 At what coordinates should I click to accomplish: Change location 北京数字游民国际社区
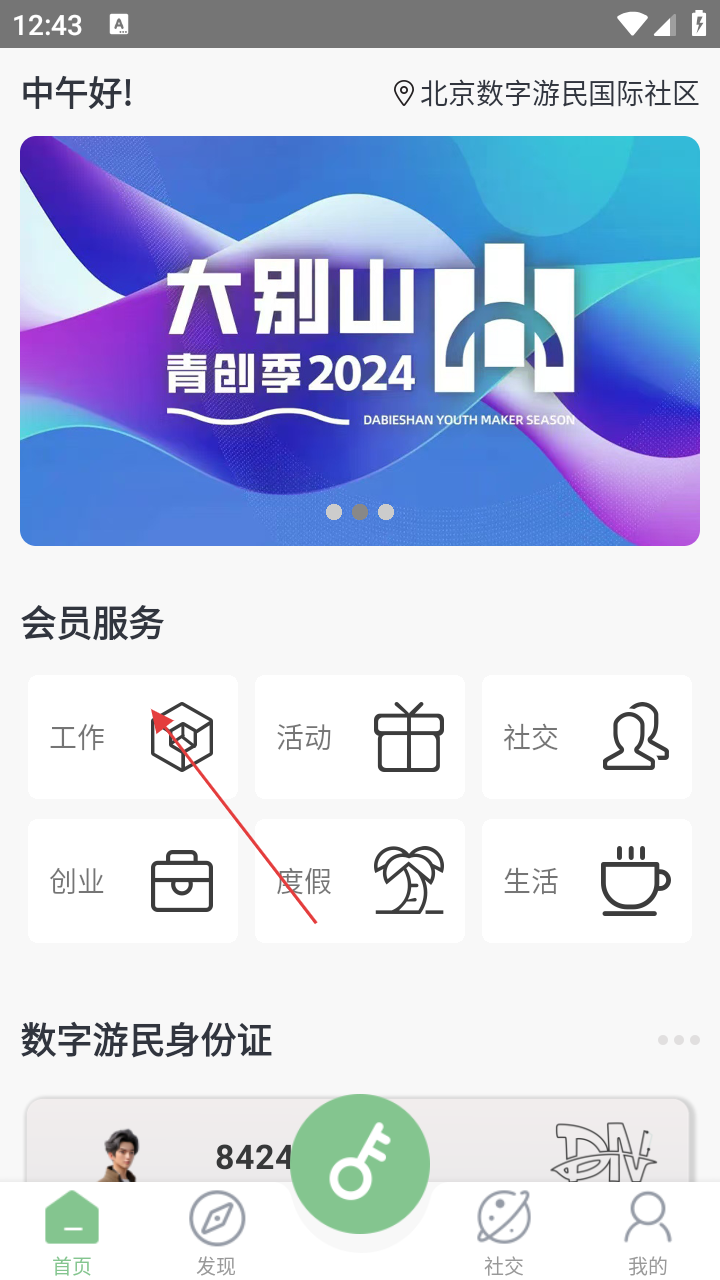(x=546, y=94)
